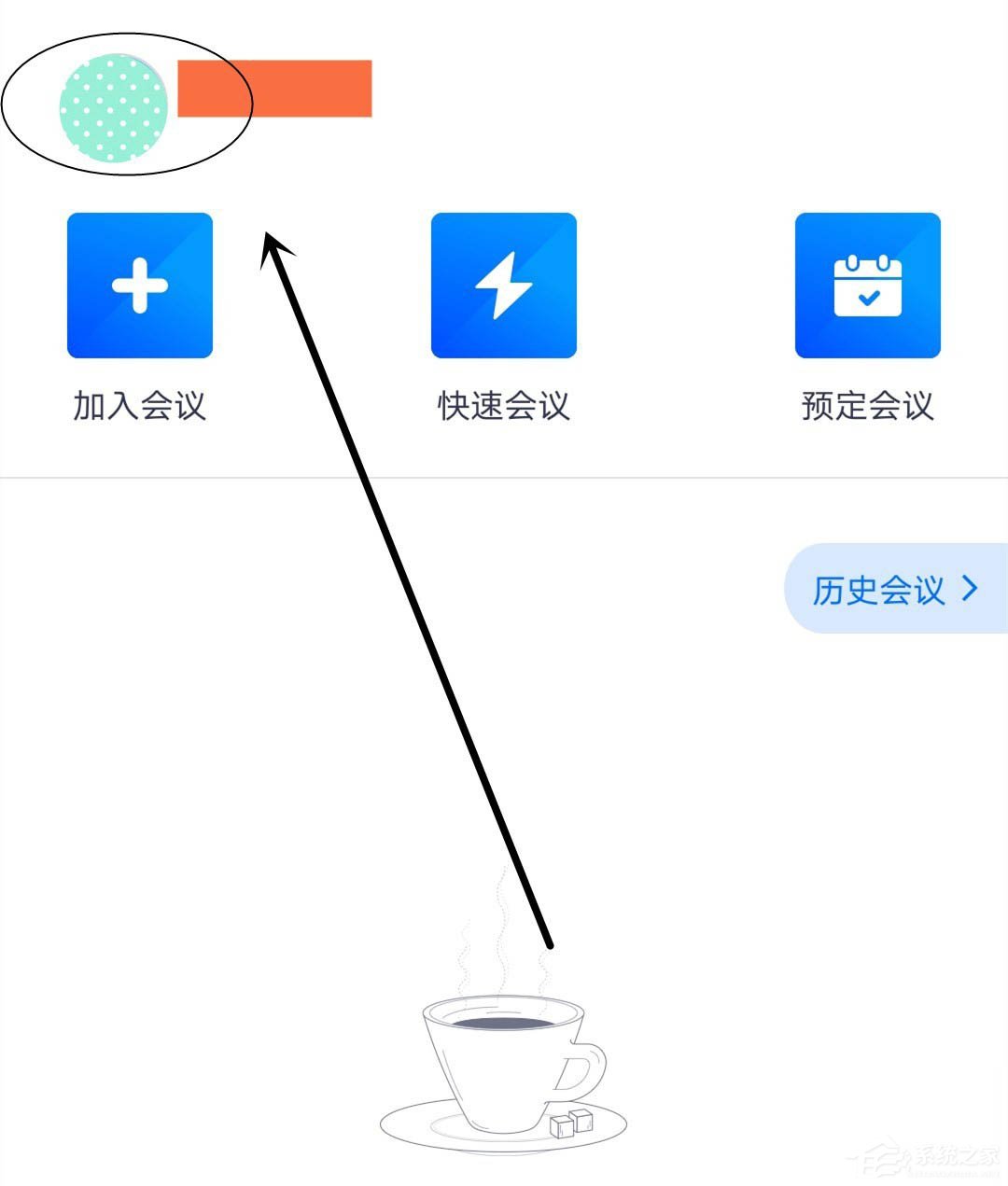This screenshot has height=1186, width=1008.
Task: Start an instant meeting via the 快速会议 icon
Action: pos(503,286)
